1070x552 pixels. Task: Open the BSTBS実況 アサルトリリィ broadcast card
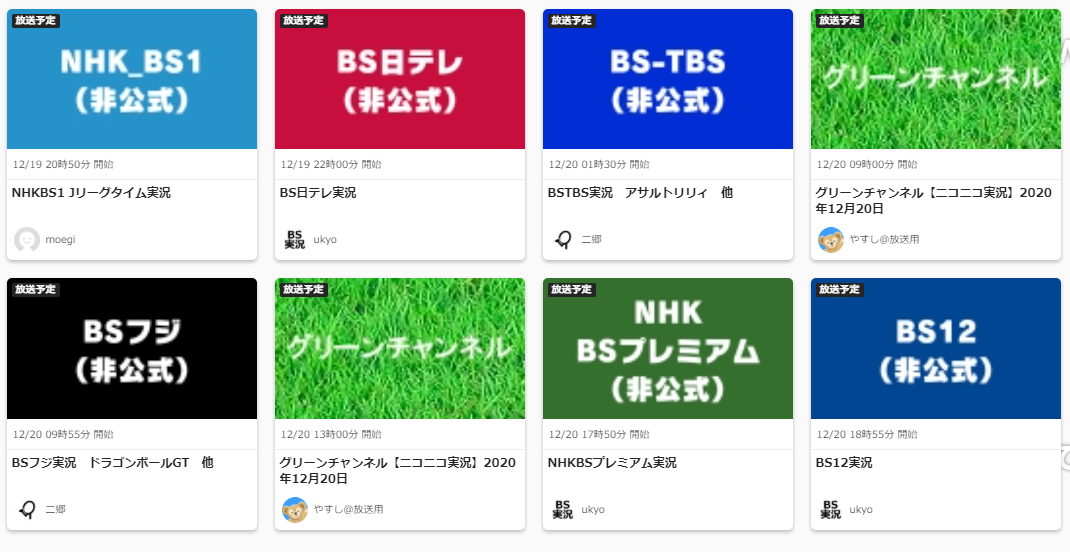point(667,80)
